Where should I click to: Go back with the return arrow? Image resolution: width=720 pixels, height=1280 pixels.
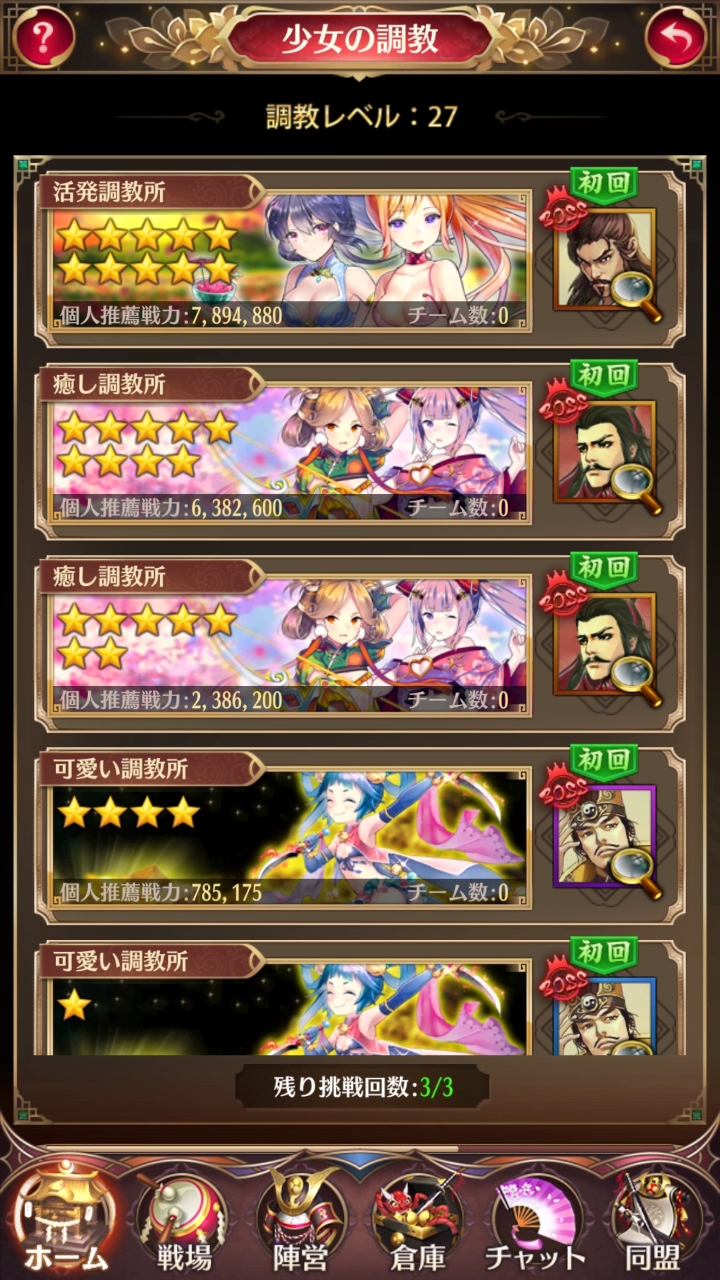676,38
